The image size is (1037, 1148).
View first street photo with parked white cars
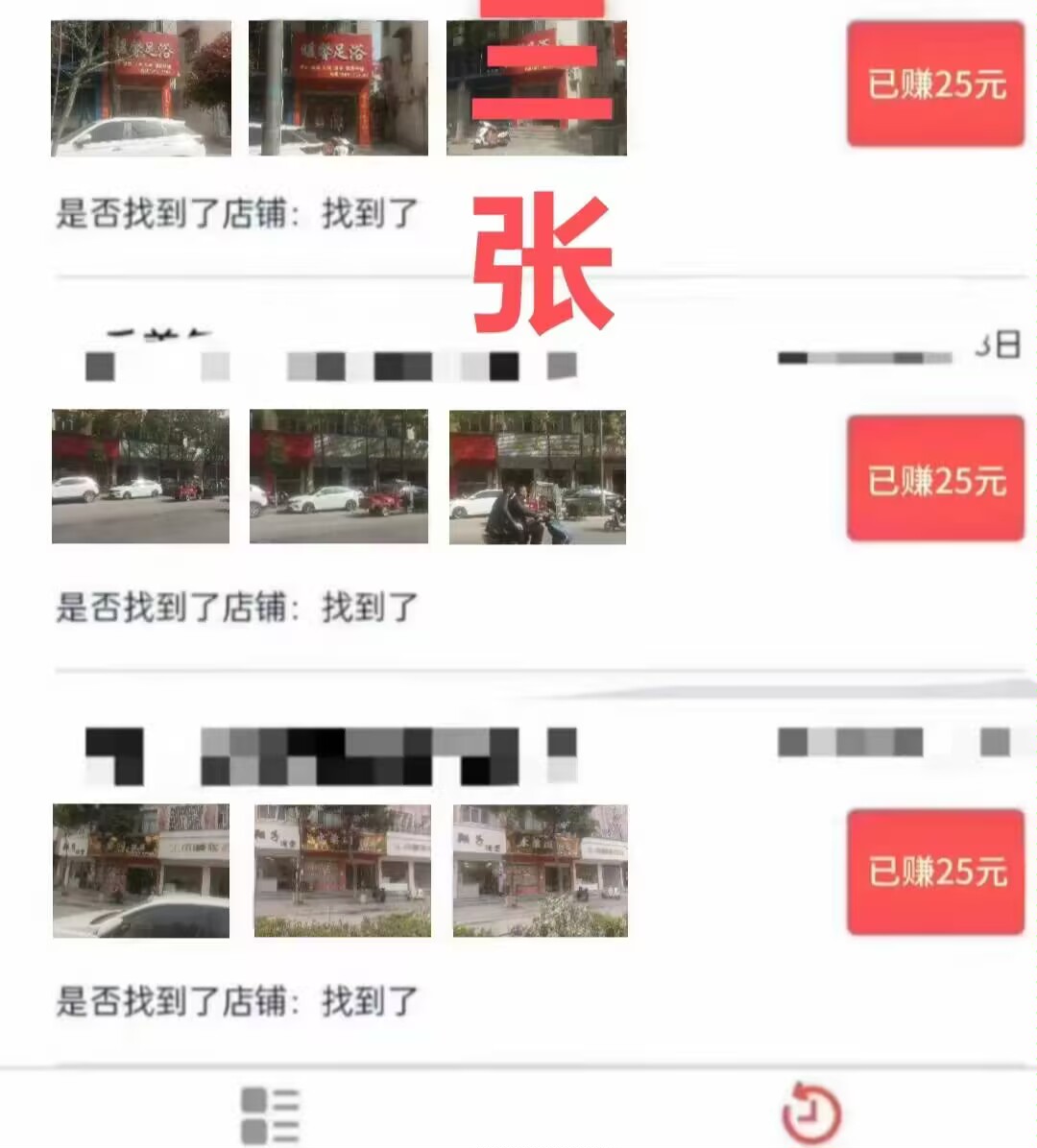[140, 477]
